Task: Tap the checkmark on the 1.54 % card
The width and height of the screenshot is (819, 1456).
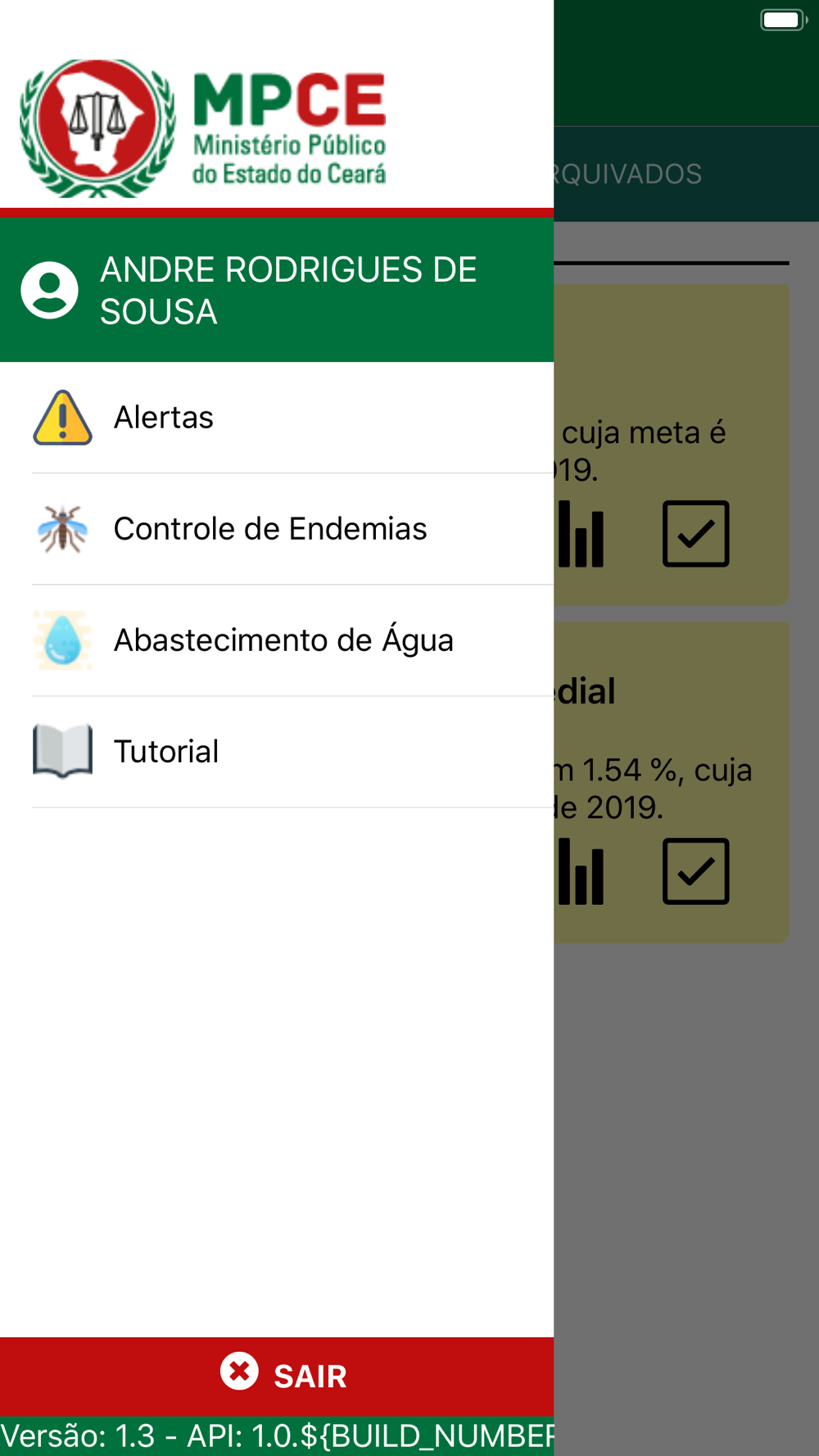Action: 695,871
